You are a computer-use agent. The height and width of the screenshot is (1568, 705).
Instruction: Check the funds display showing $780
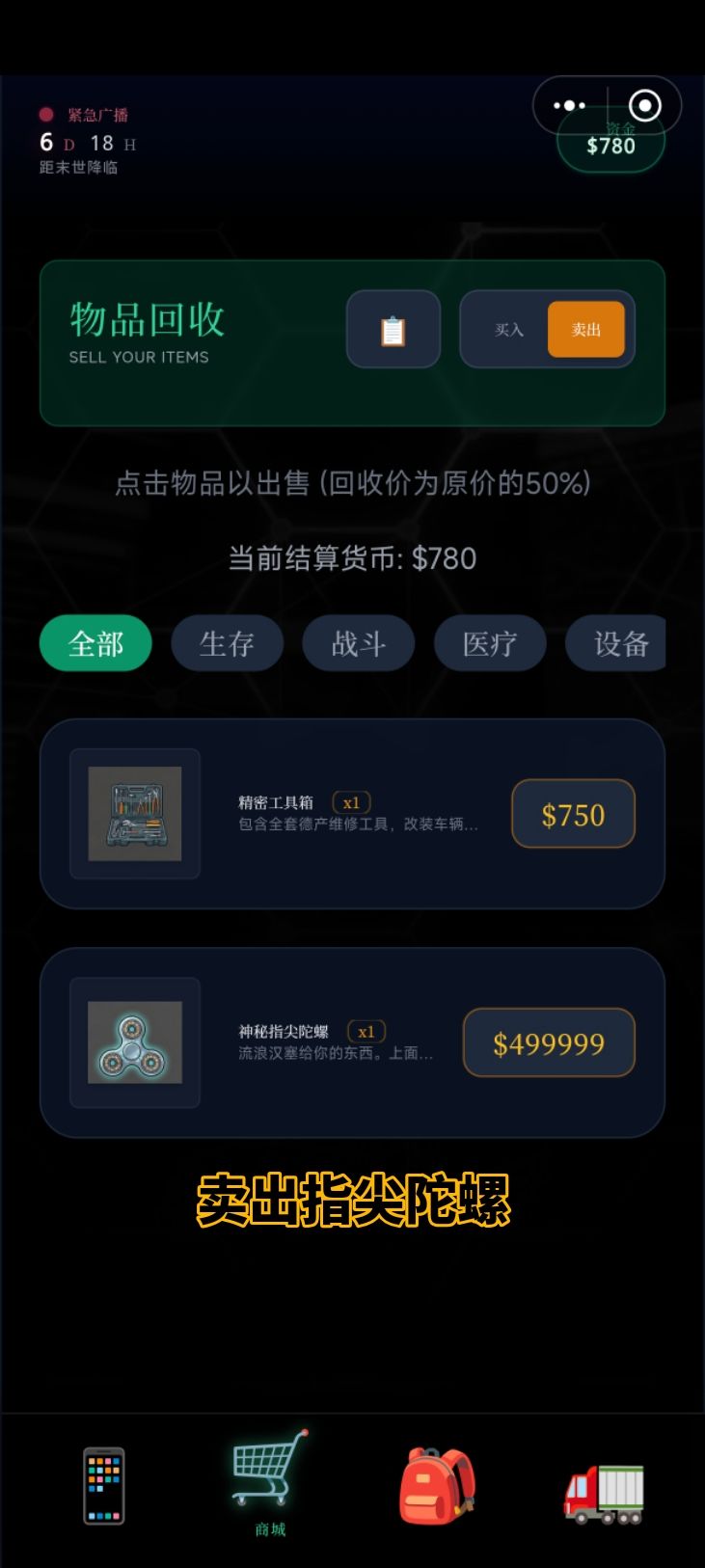(612, 147)
